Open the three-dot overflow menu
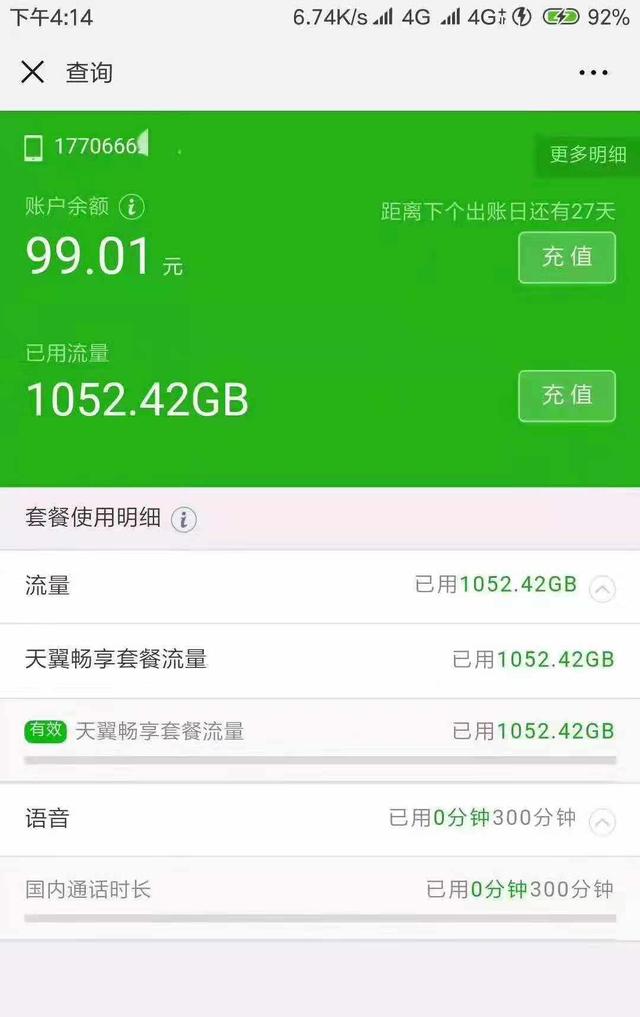The image size is (640, 1017). (x=593, y=73)
